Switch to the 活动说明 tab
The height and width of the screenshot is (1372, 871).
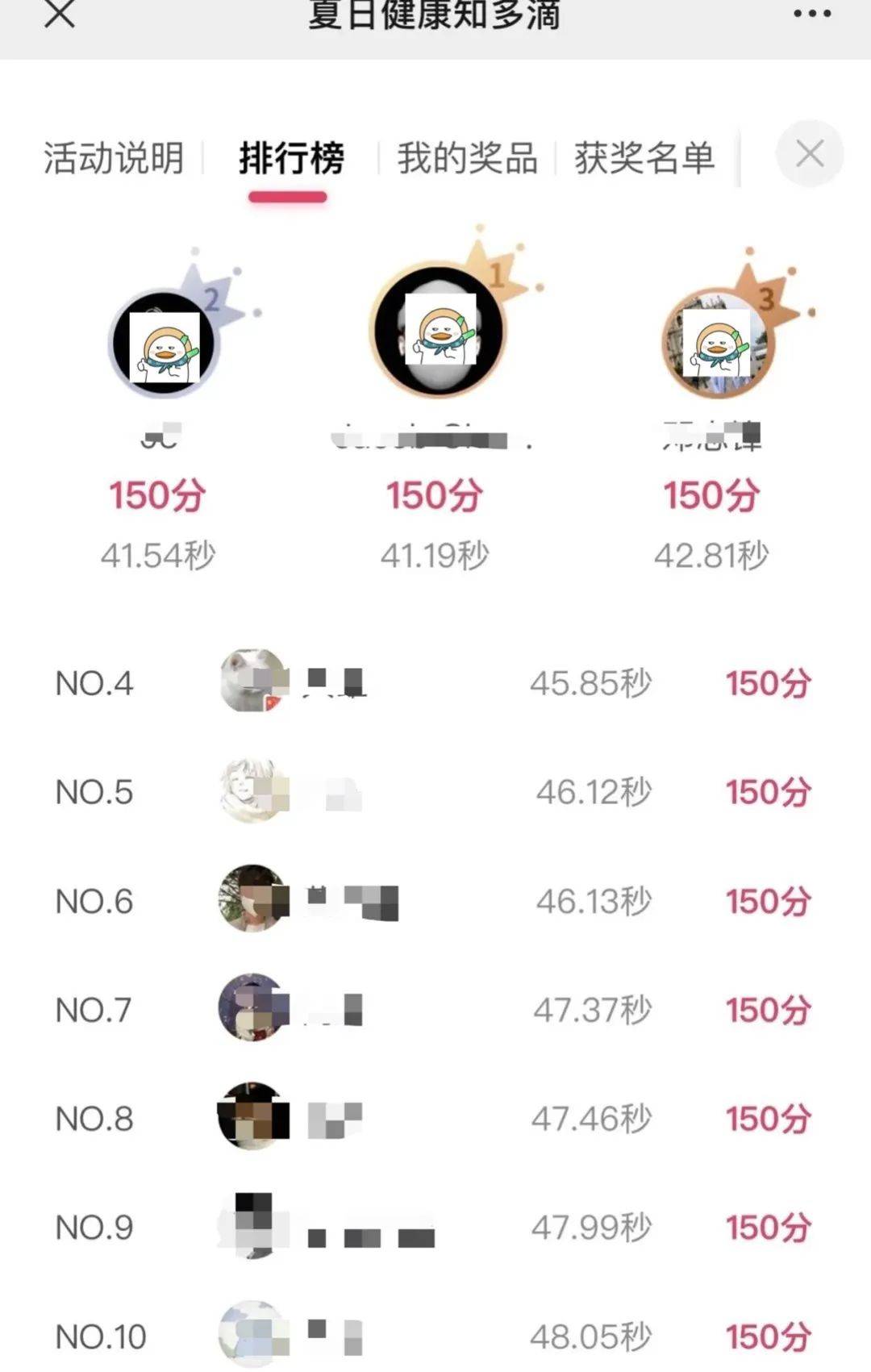pyautogui.click(x=114, y=157)
